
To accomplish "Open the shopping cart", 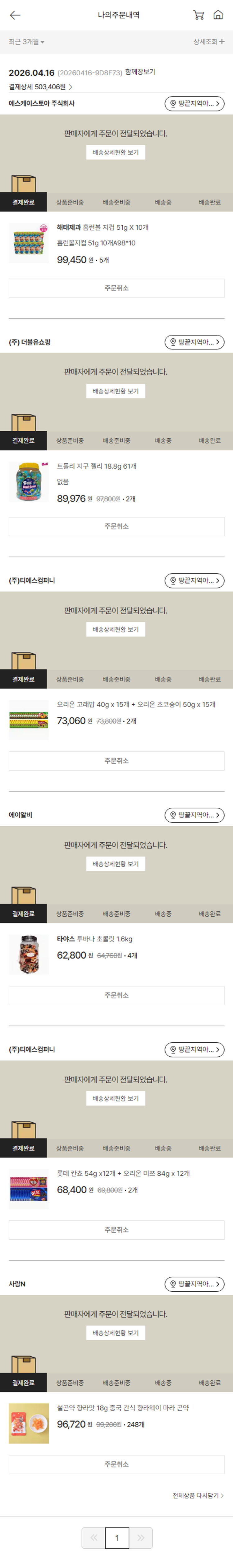I will coord(198,15).
